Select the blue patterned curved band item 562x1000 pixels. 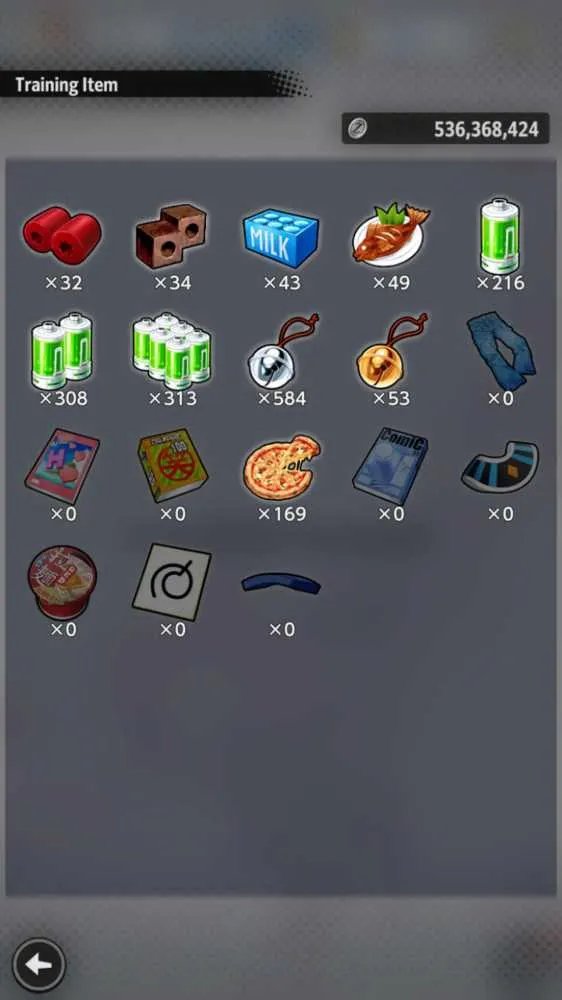499,467
